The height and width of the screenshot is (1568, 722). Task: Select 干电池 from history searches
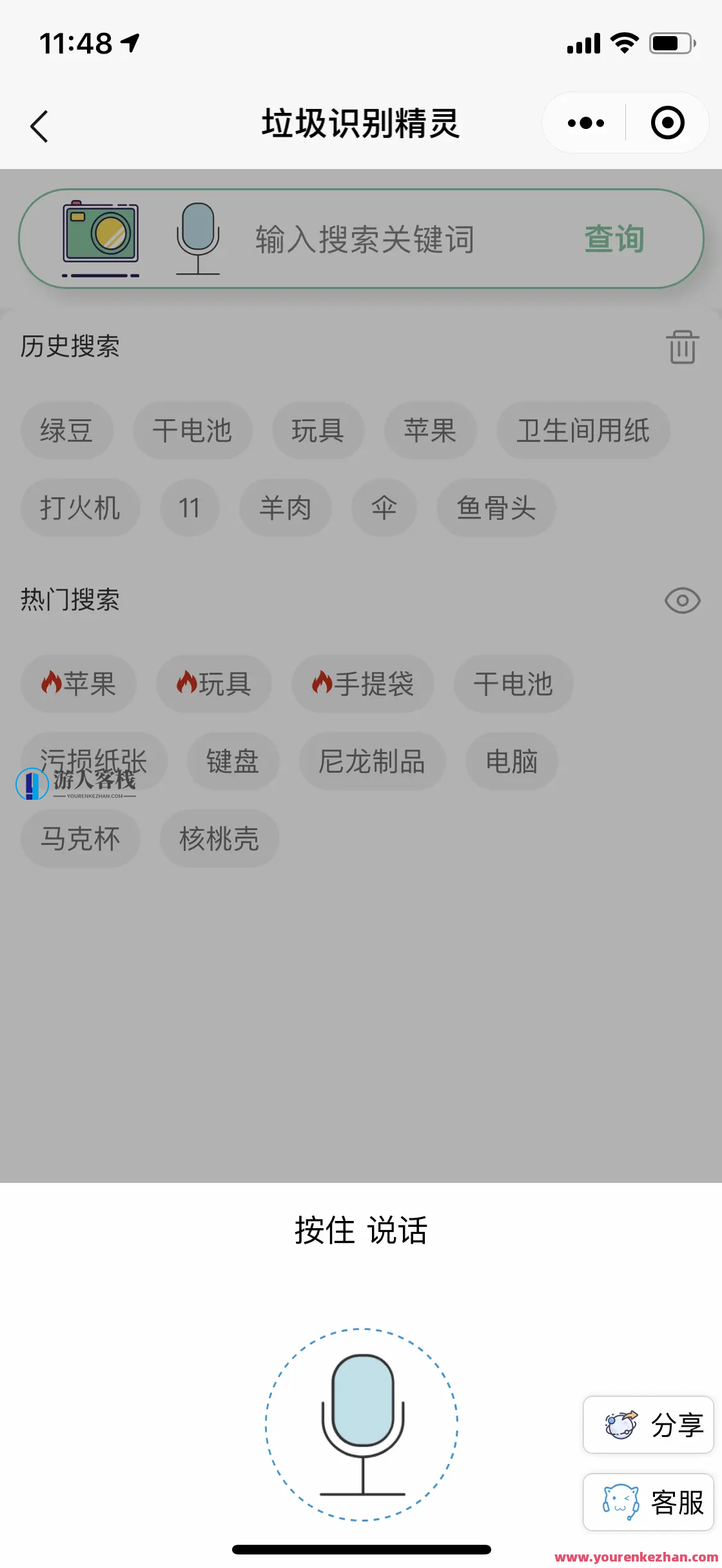point(193,430)
